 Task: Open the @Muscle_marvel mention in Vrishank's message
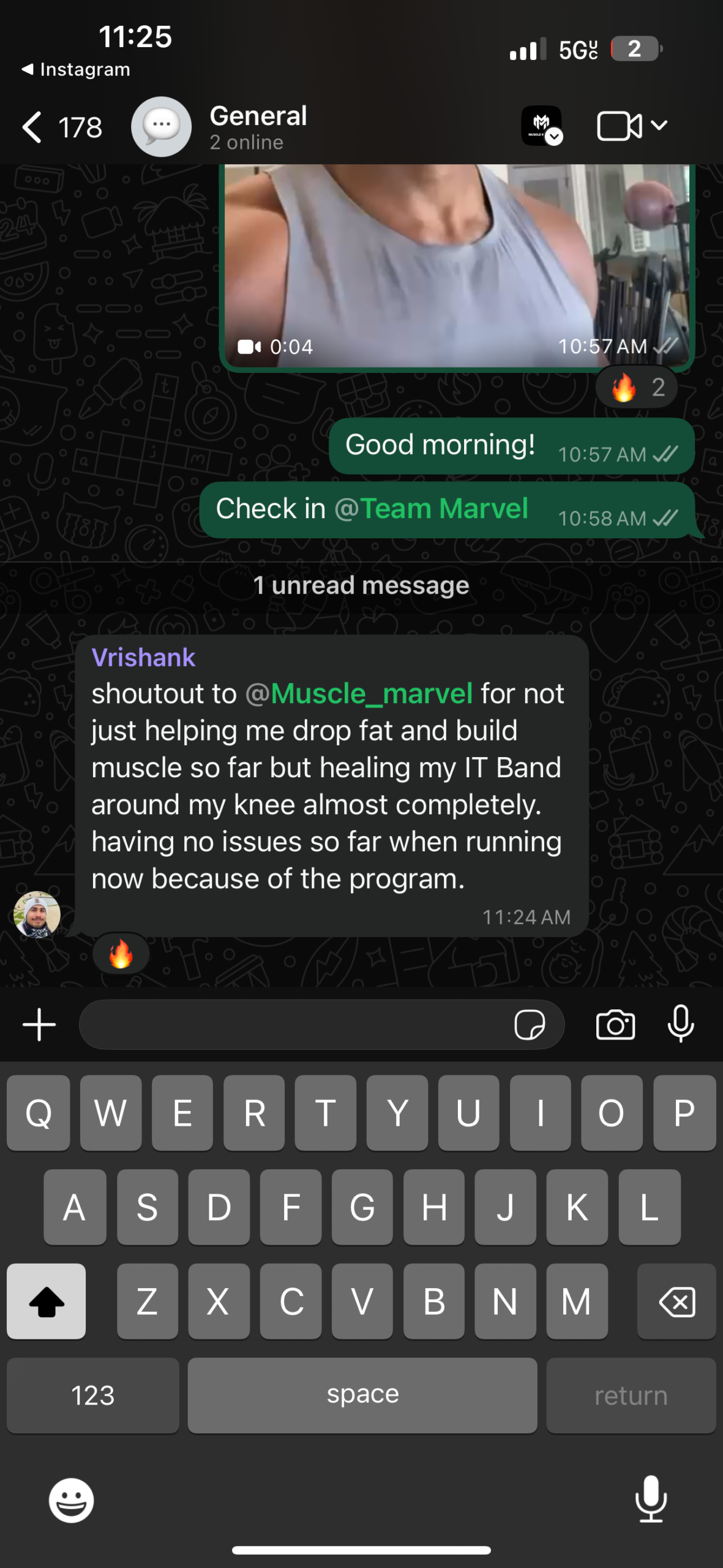click(360, 694)
